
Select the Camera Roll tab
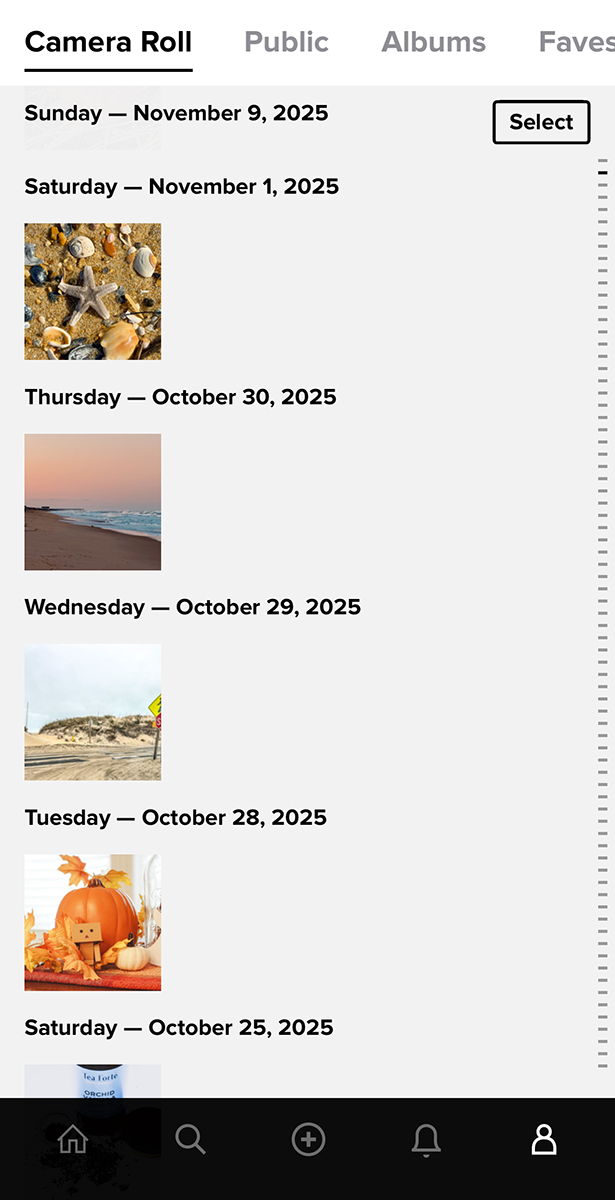click(x=108, y=42)
